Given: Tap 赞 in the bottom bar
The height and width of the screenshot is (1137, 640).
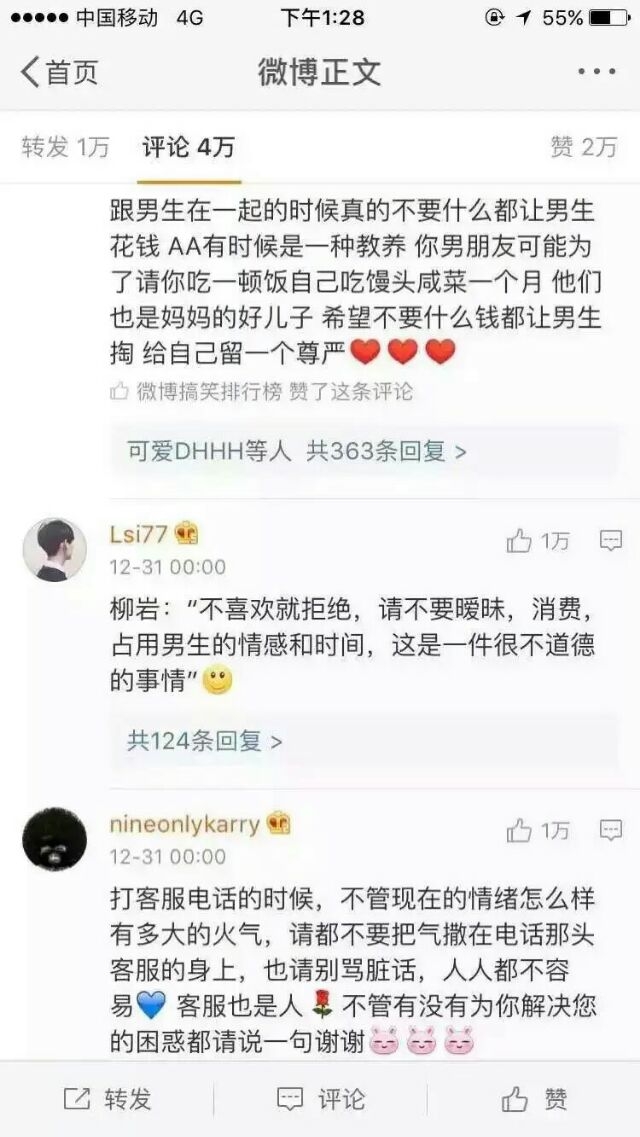Looking at the screenshot, I should (534, 1099).
